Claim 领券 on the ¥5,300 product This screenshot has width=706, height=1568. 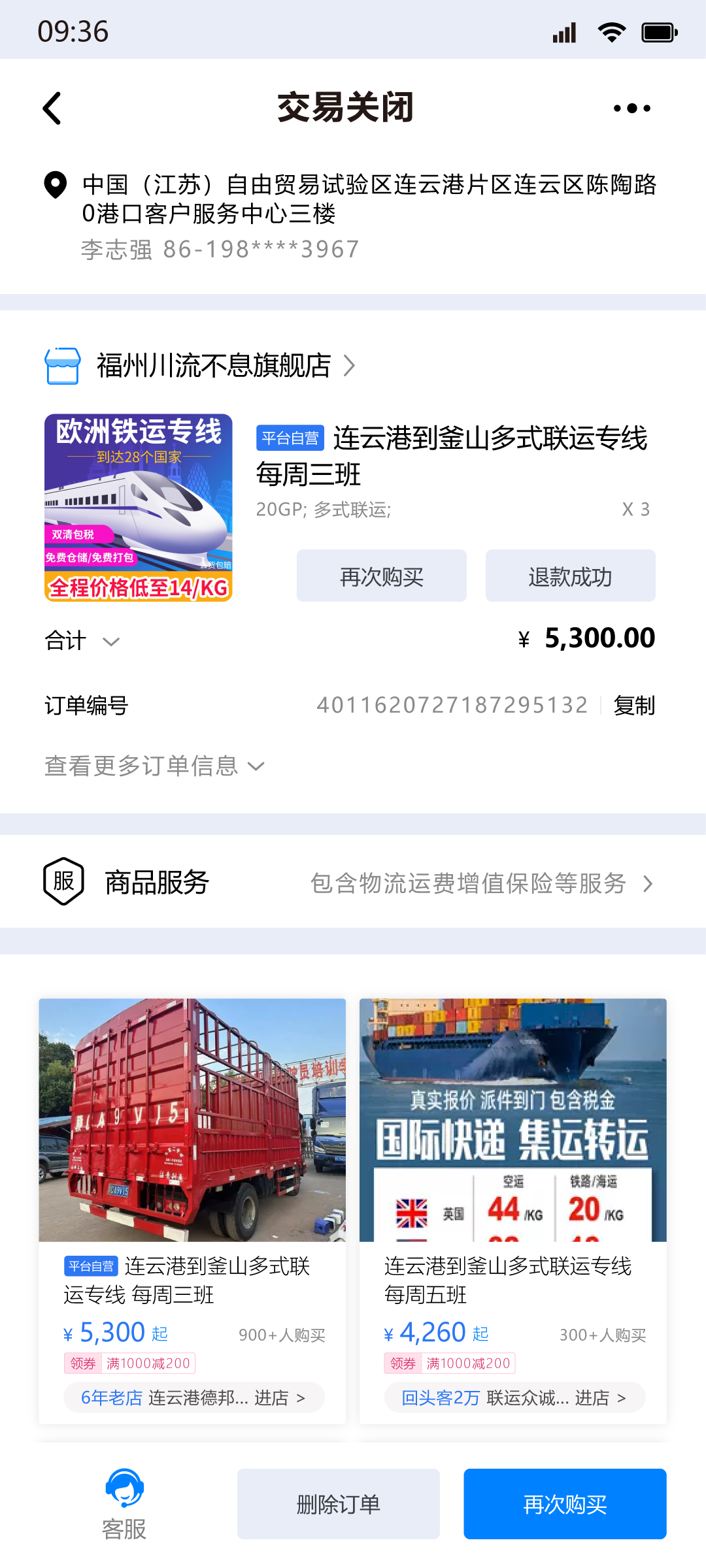(83, 1364)
